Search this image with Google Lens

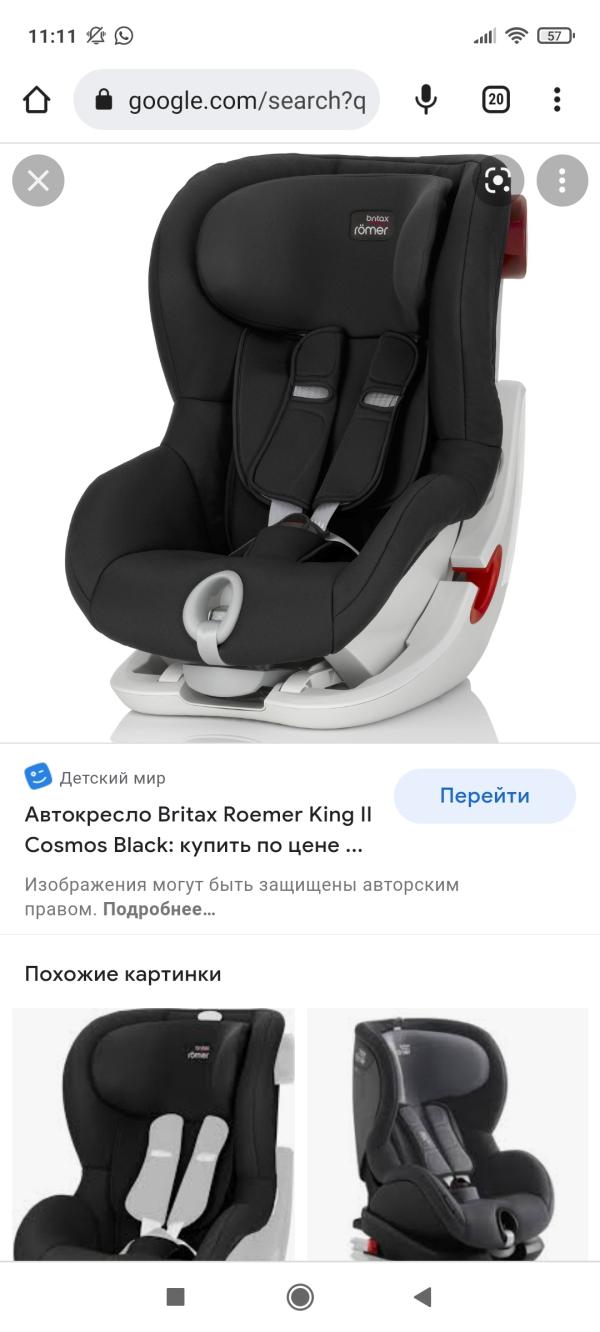pyautogui.click(x=497, y=181)
